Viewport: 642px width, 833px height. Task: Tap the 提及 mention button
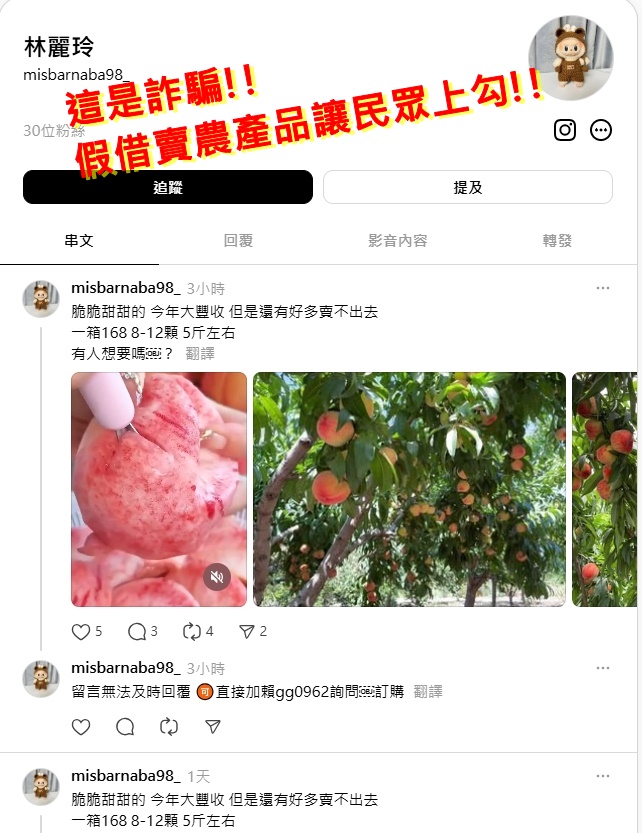(467, 187)
